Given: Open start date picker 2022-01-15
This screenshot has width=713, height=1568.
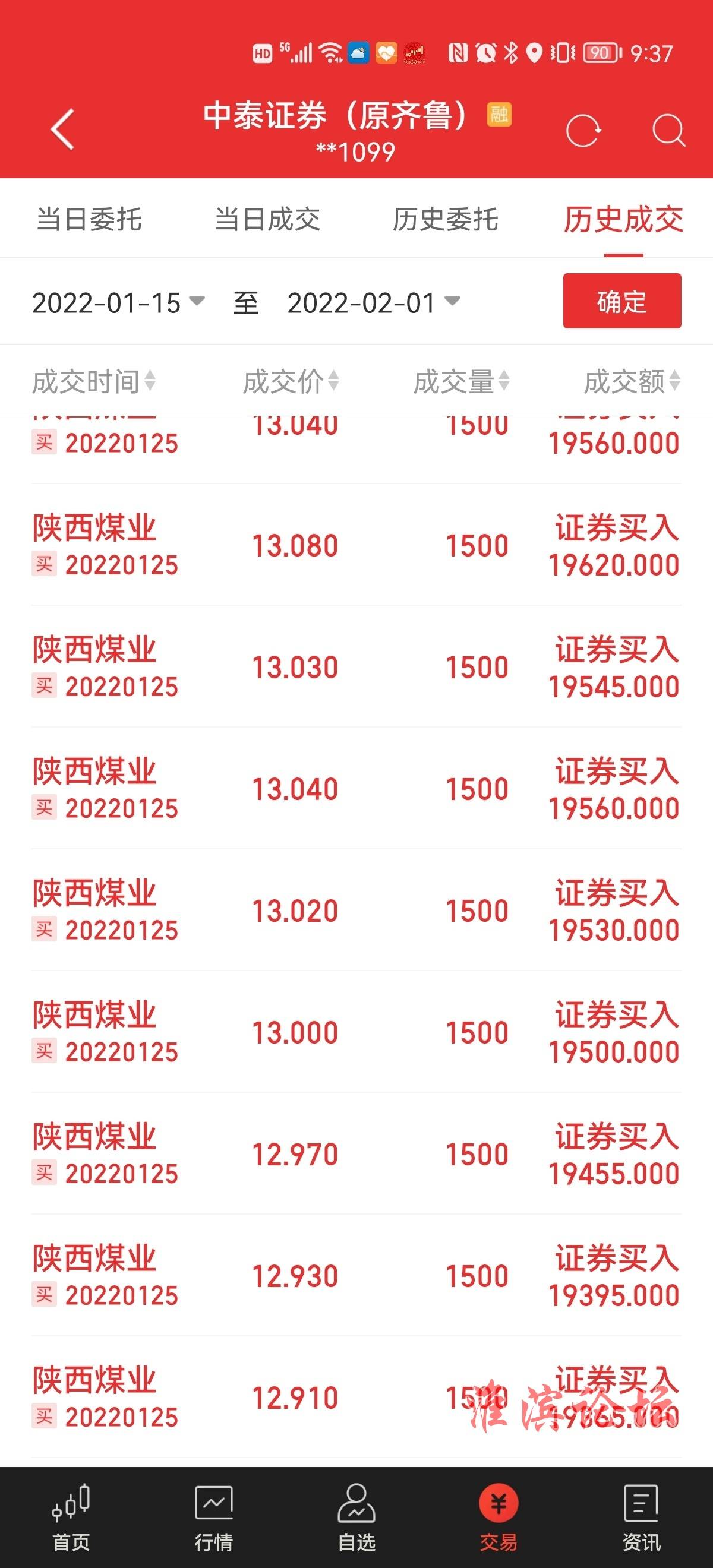Looking at the screenshot, I should (x=118, y=302).
